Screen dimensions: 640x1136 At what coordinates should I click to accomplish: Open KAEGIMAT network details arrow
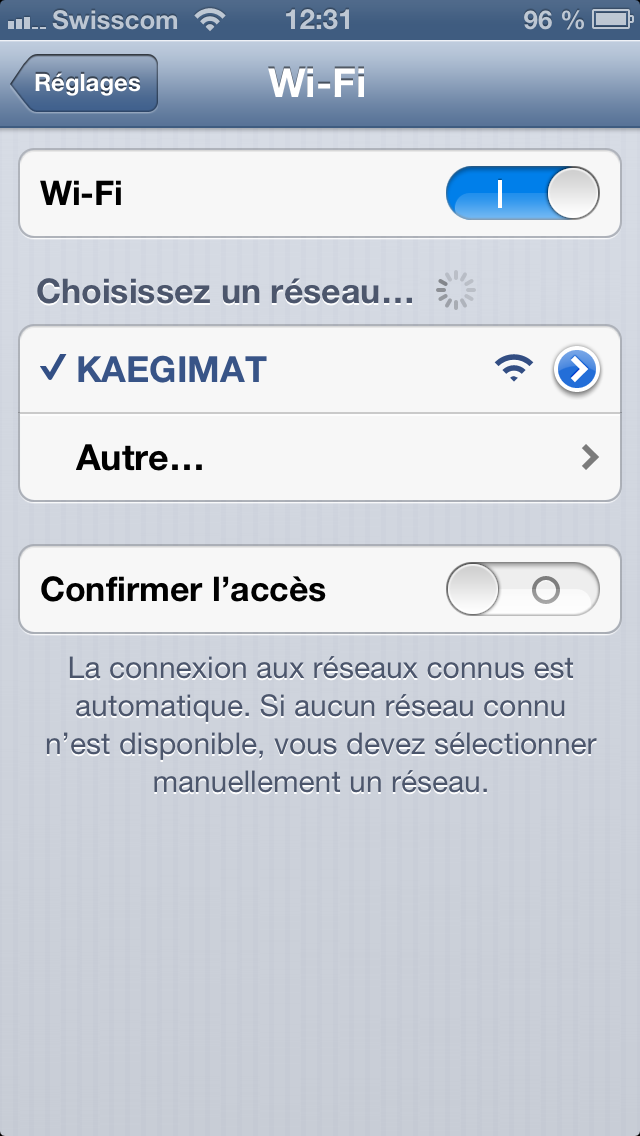pos(576,370)
